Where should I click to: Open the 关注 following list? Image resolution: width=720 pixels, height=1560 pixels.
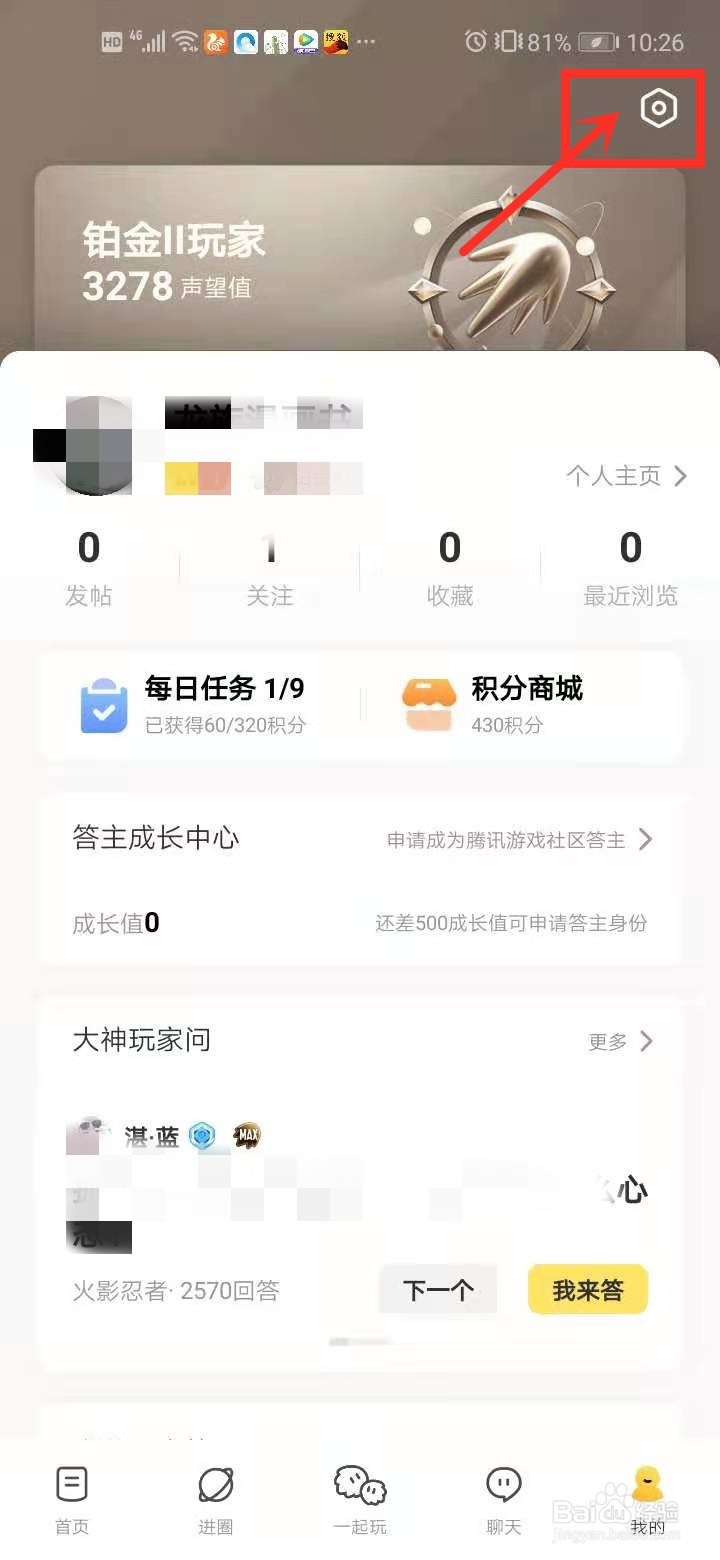269,568
